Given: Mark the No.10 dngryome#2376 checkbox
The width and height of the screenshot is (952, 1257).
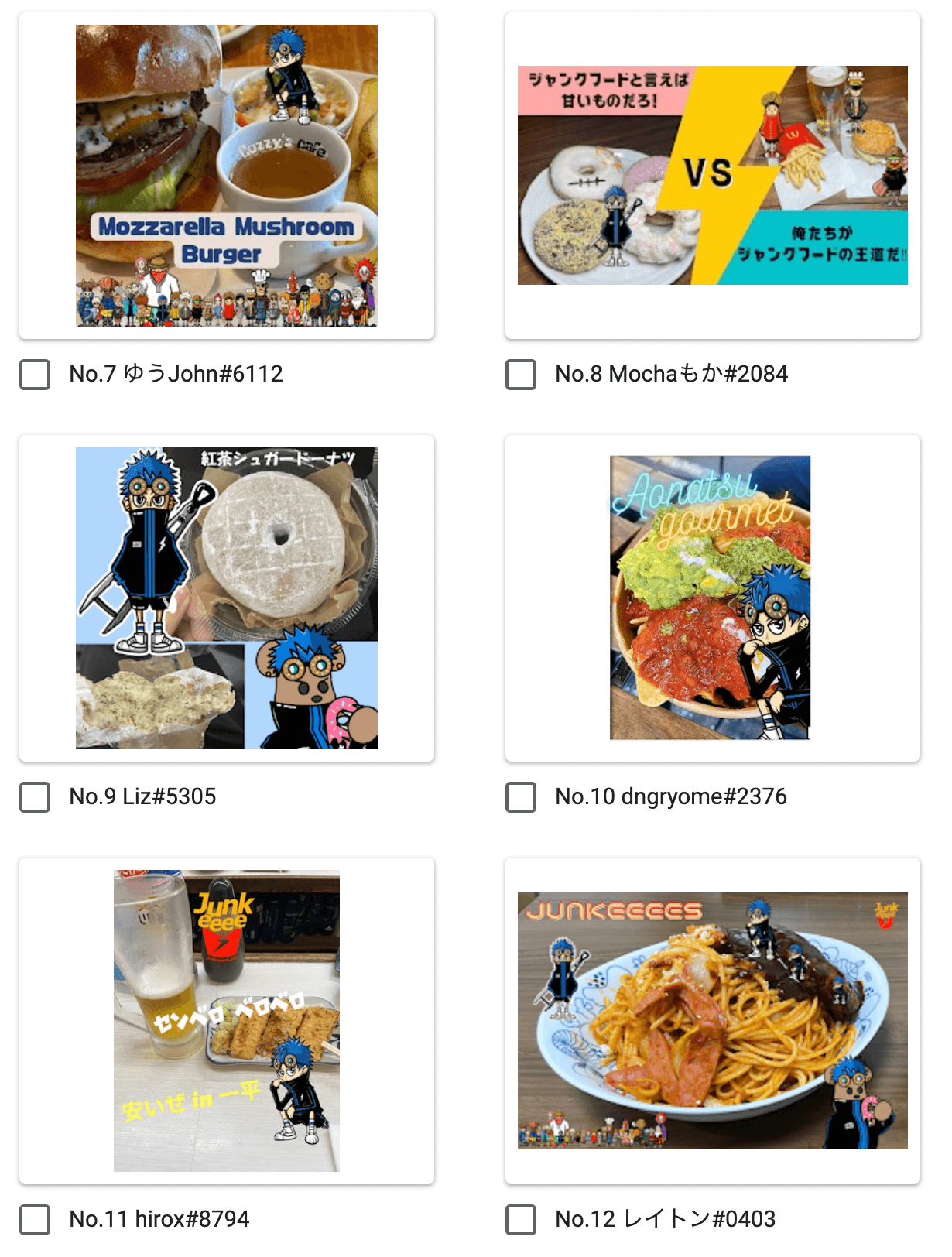Looking at the screenshot, I should pyautogui.click(x=521, y=797).
